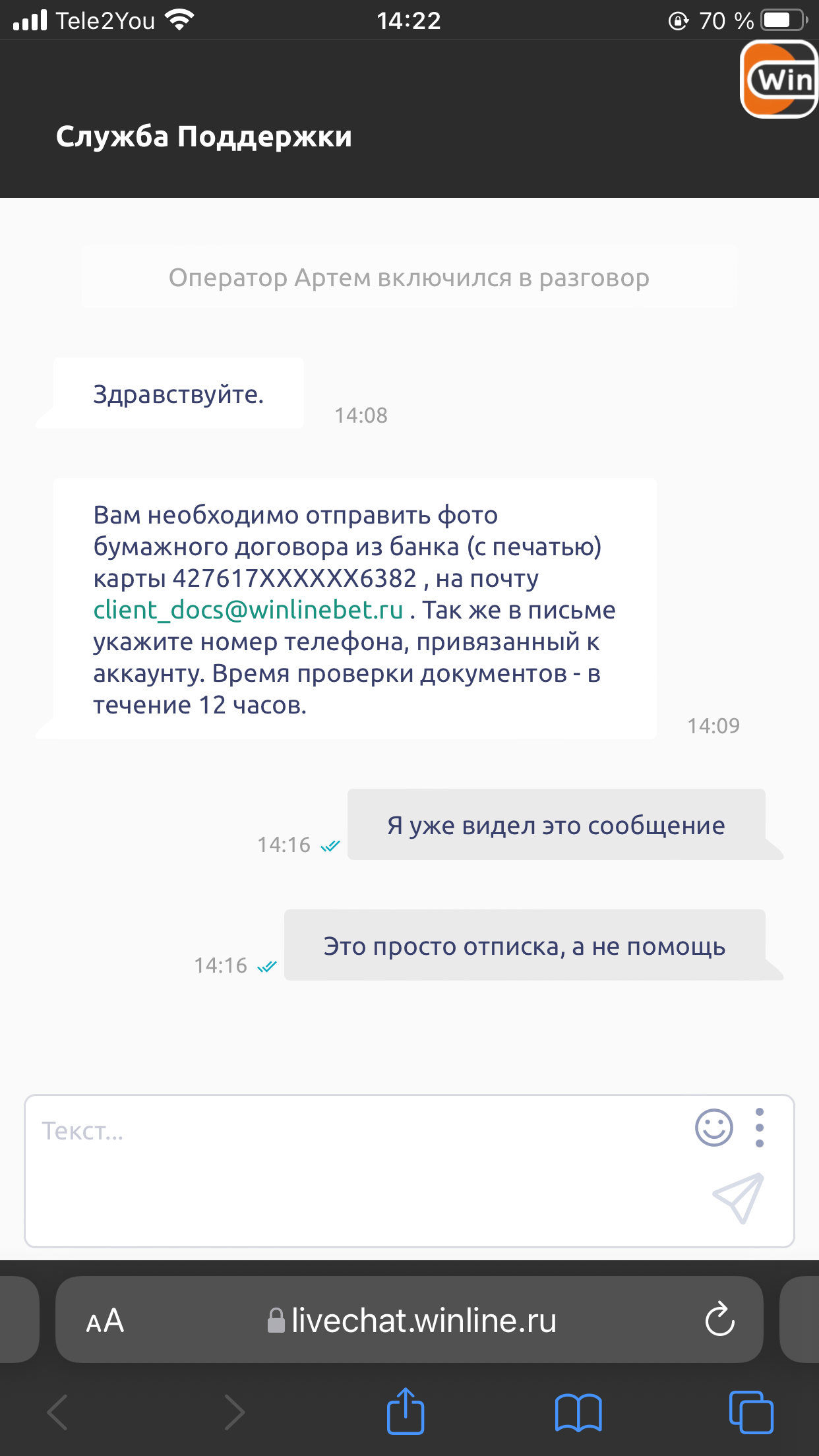The image size is (819, 1456).
Task: Show all open Safari tabs
Action: click(751, 1412)
